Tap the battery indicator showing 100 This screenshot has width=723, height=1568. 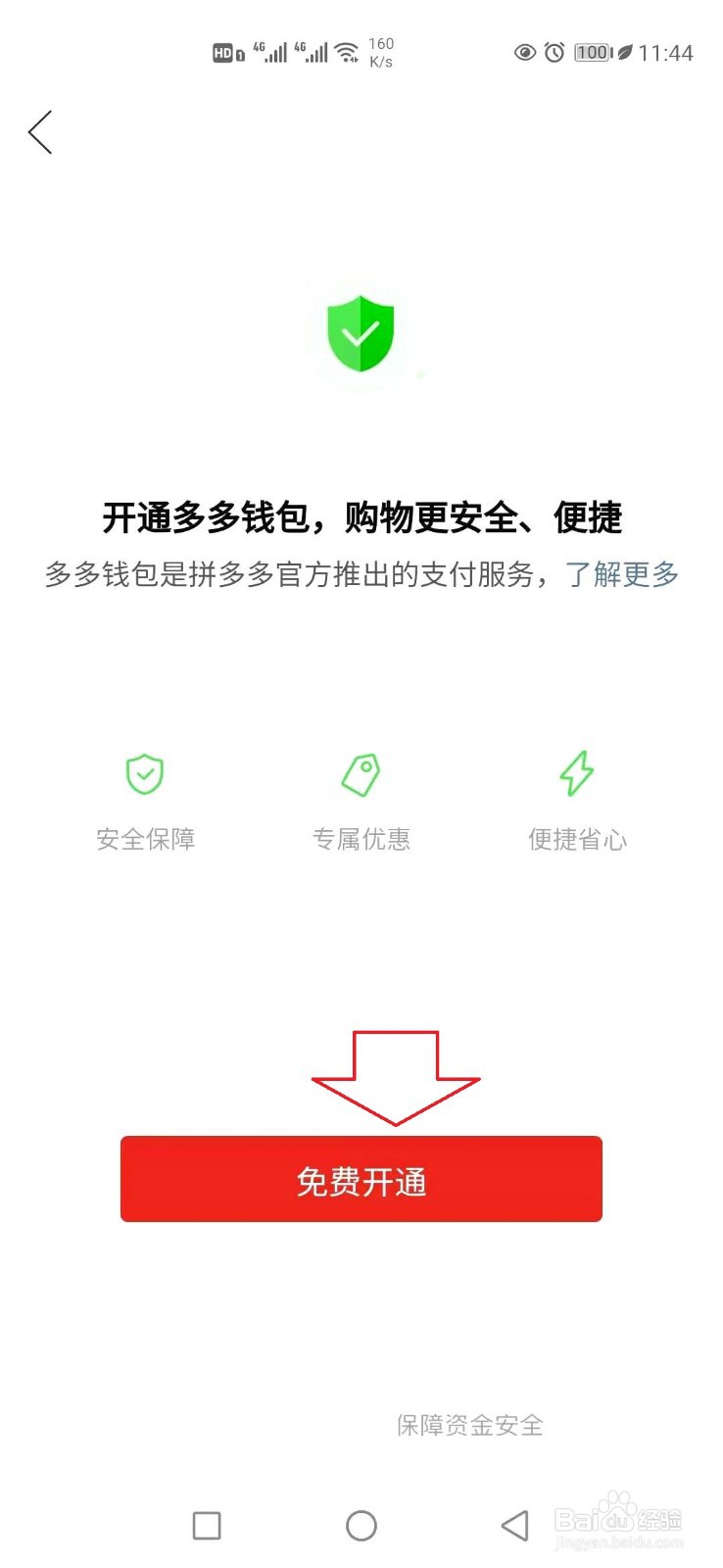pyautogui.click(x=592, y=54)
